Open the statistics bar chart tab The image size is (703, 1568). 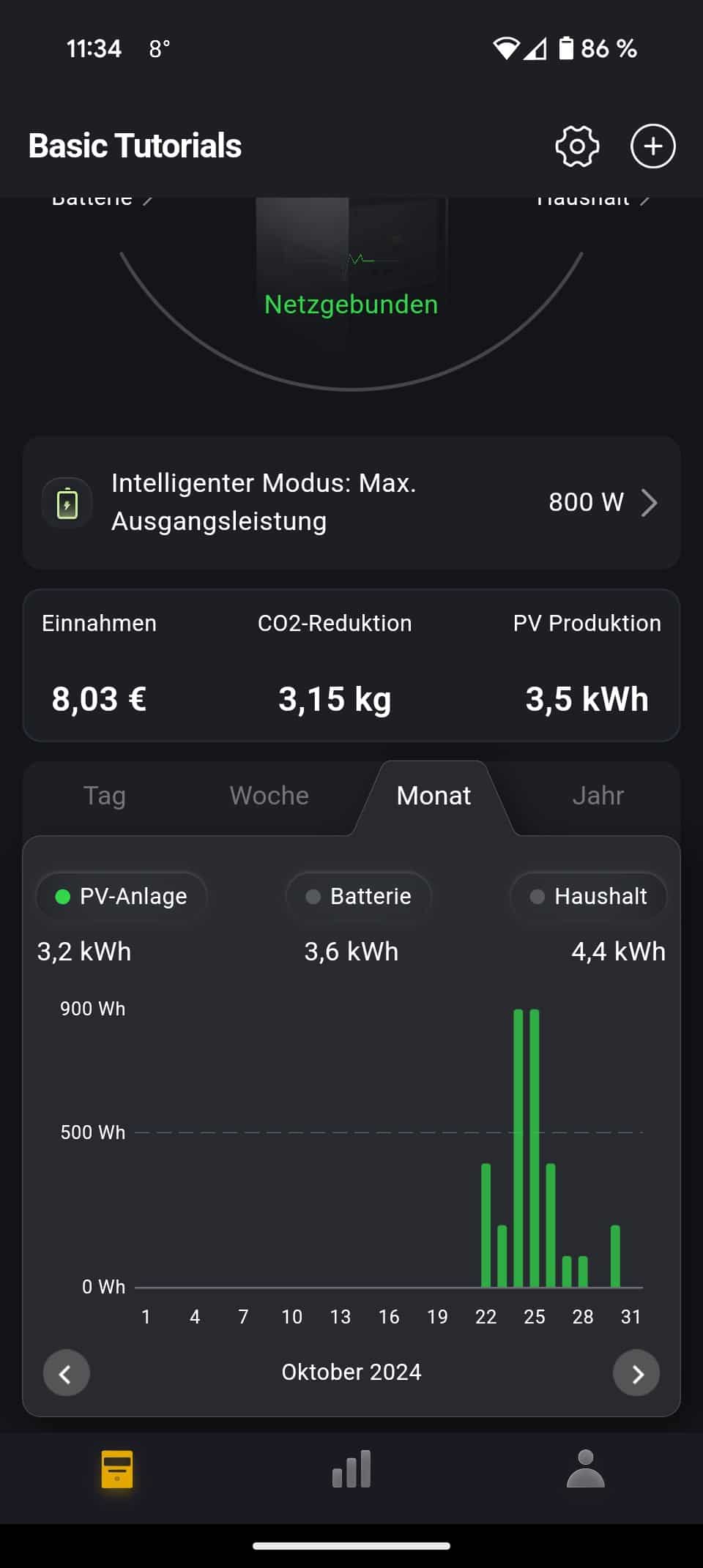(351, 1469)
